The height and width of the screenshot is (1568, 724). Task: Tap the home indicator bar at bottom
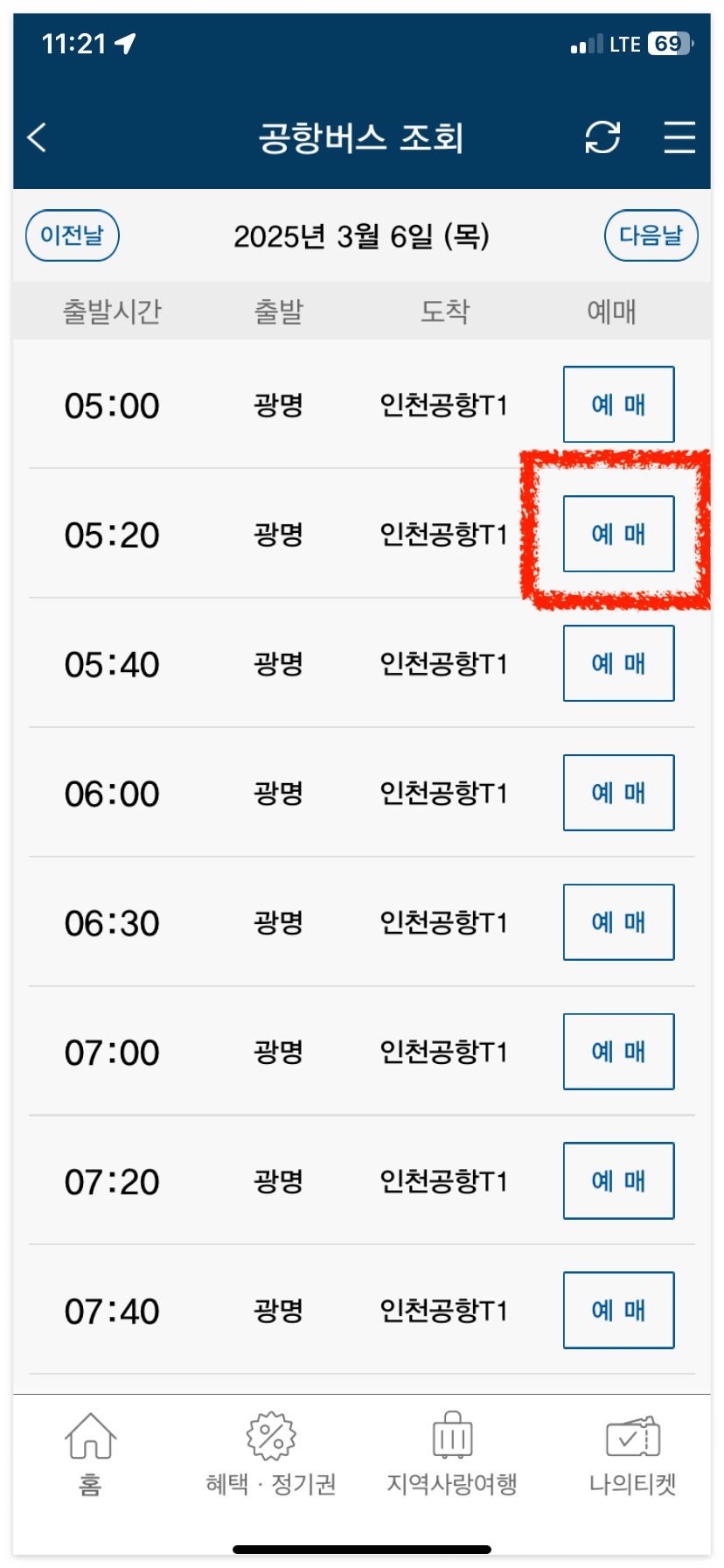tap(362, 1547)
